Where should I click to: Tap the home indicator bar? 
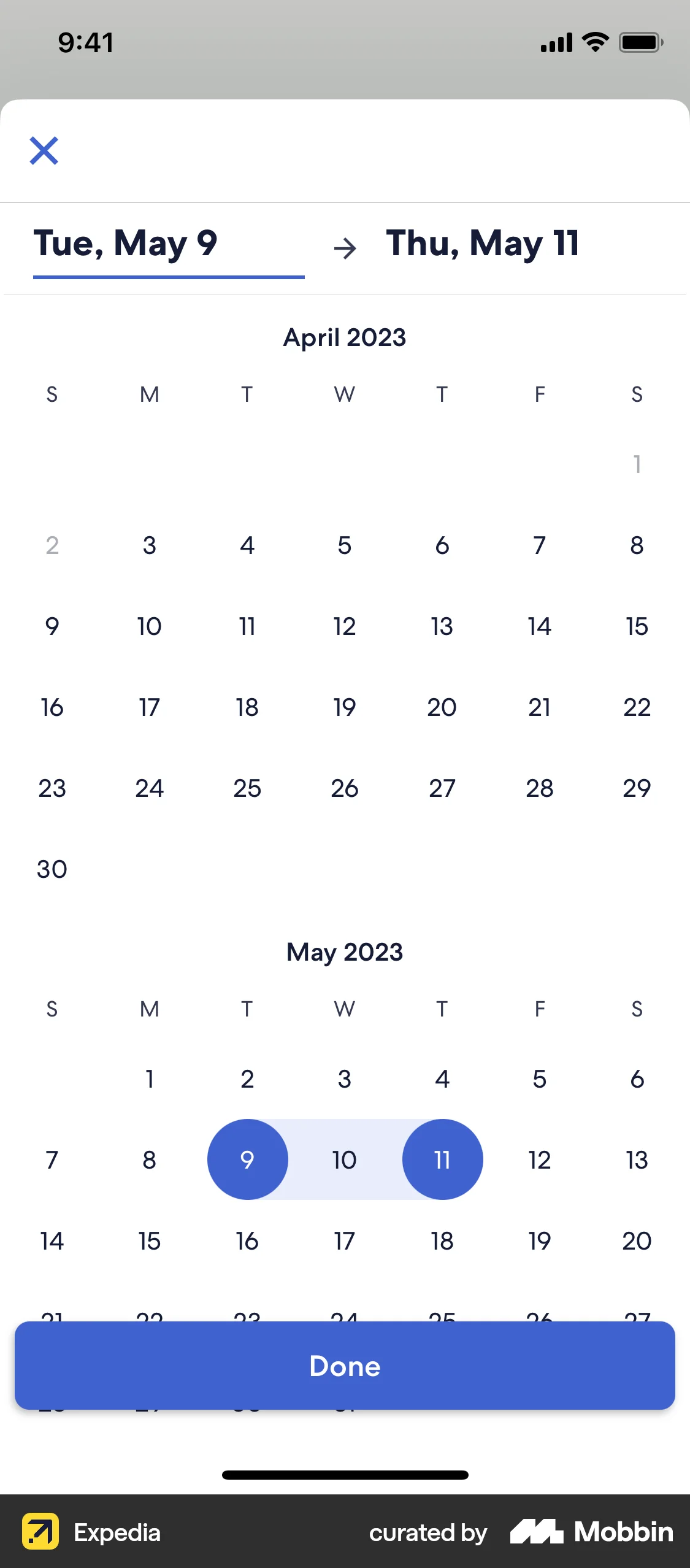click(x=345, y=1474)
